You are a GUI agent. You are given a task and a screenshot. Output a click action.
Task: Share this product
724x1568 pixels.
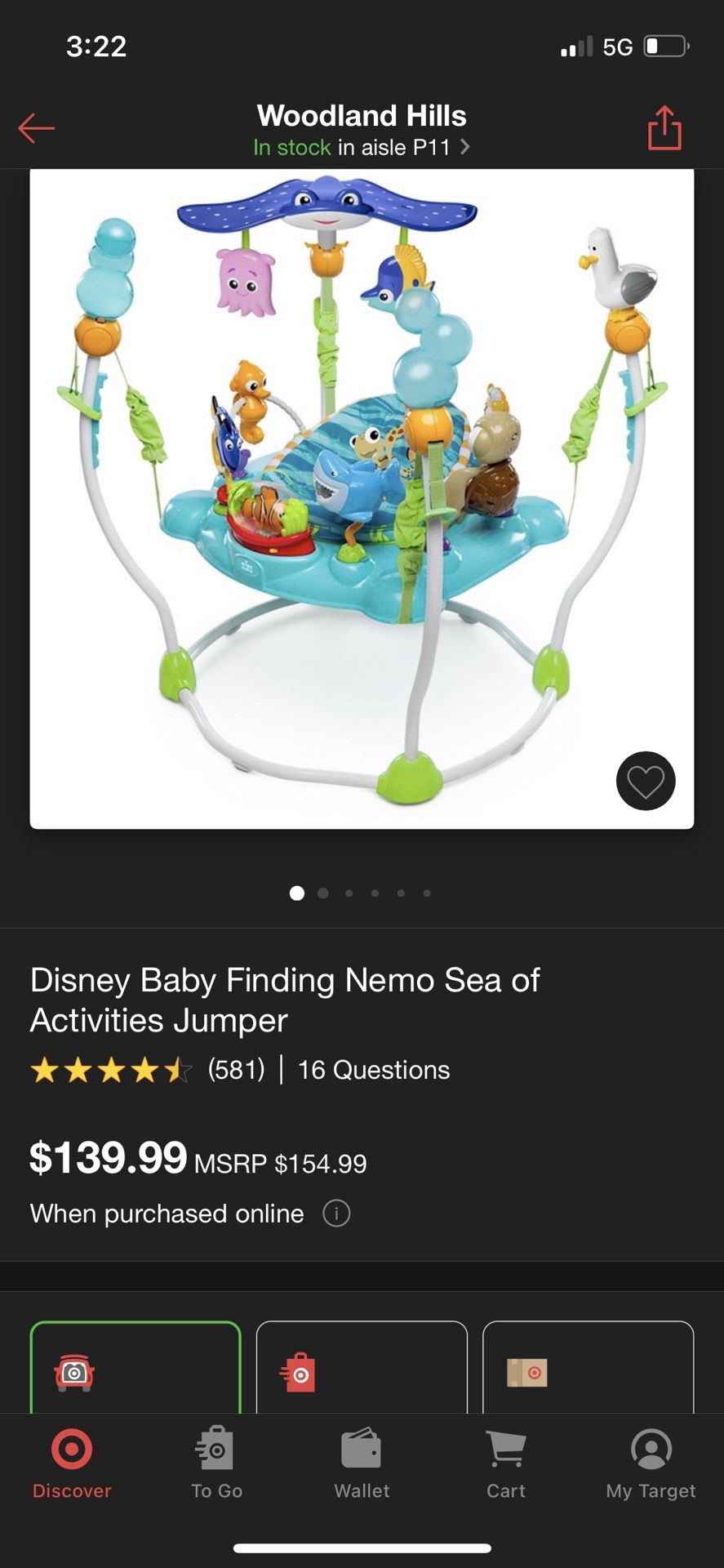click(664, 128)
